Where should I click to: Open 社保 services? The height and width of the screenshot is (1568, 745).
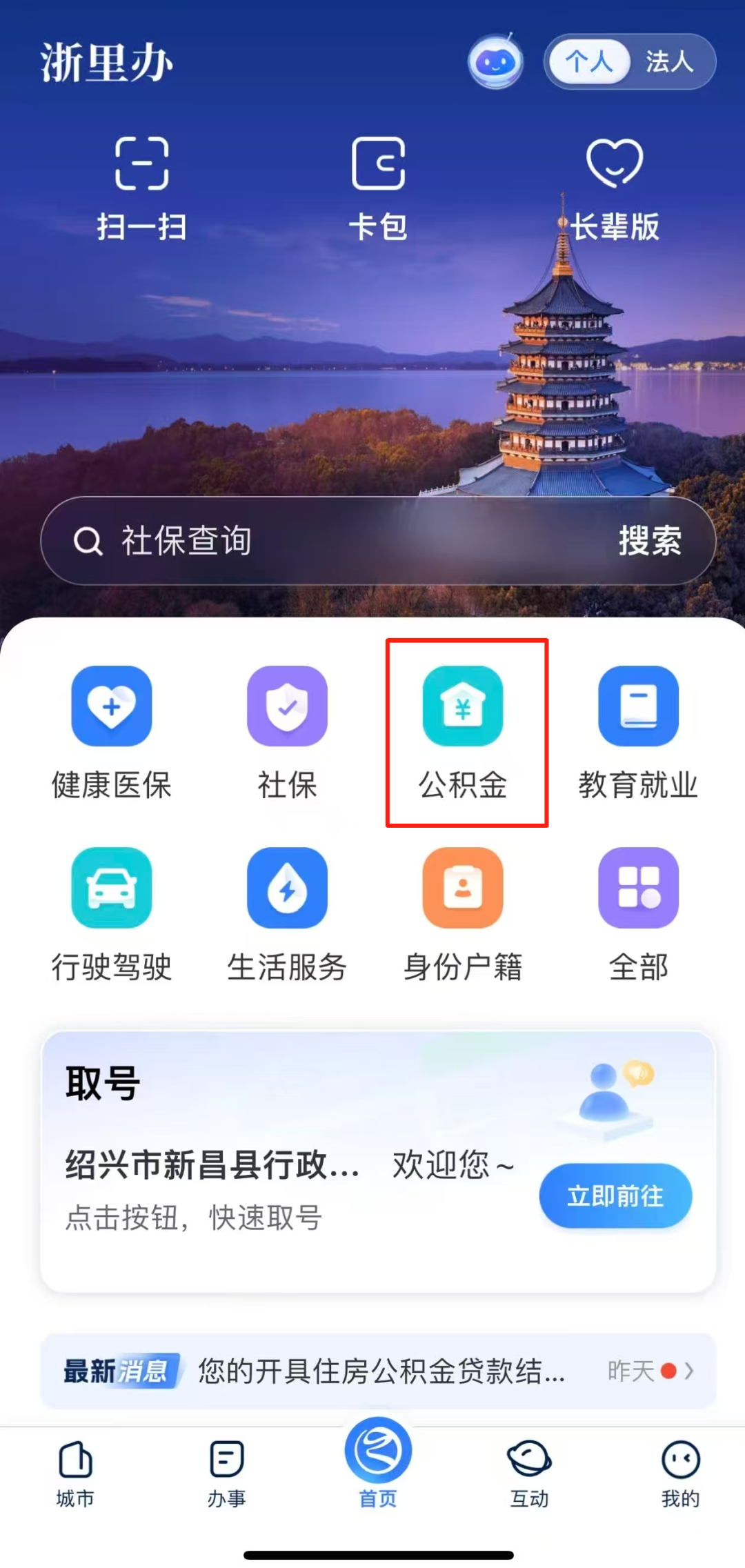[x=287, y=731]
